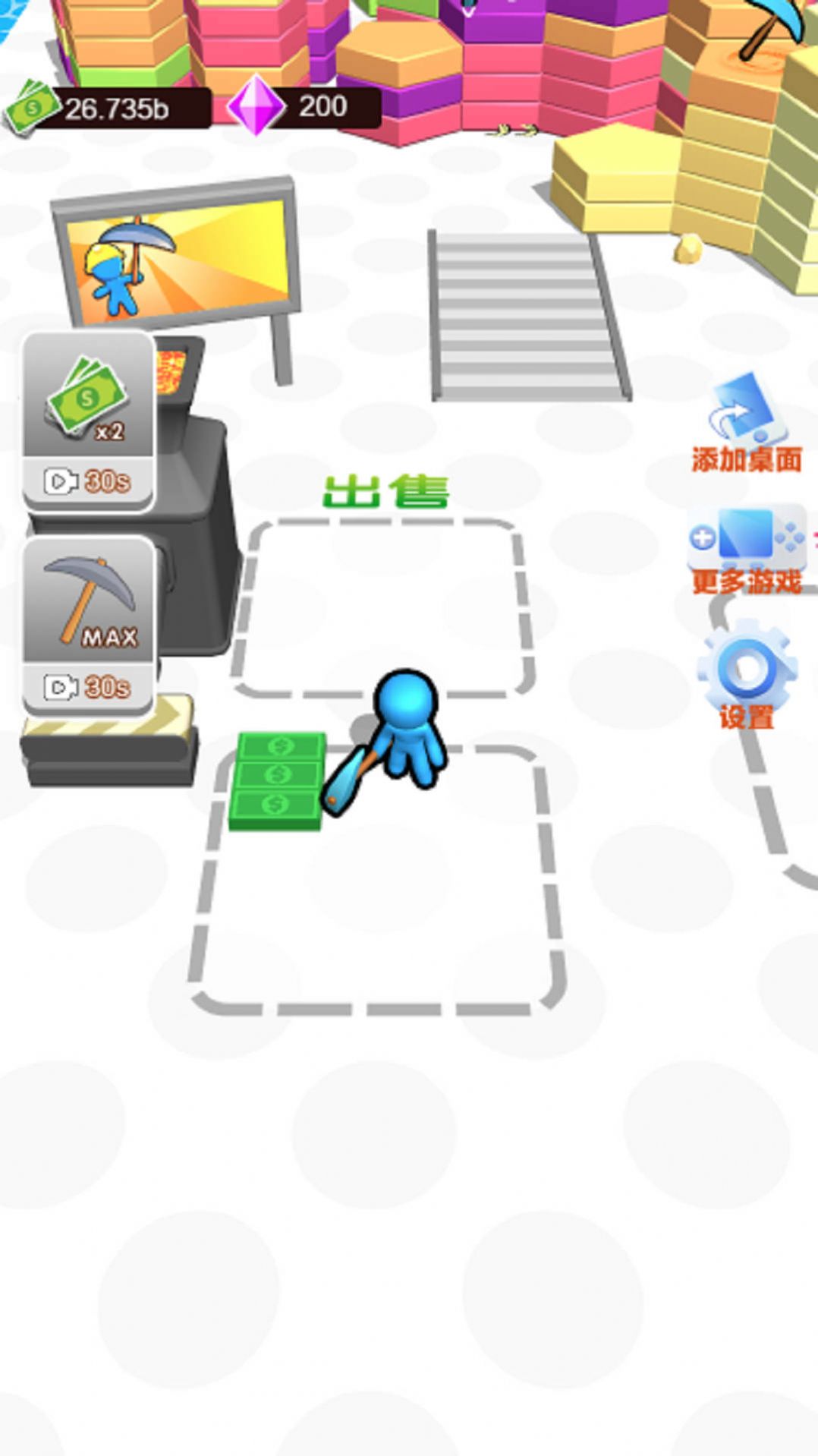The height and width of the screenshot is (1456, 818).
Task: Open 设置 settings gear
Action: coord(747,673)
